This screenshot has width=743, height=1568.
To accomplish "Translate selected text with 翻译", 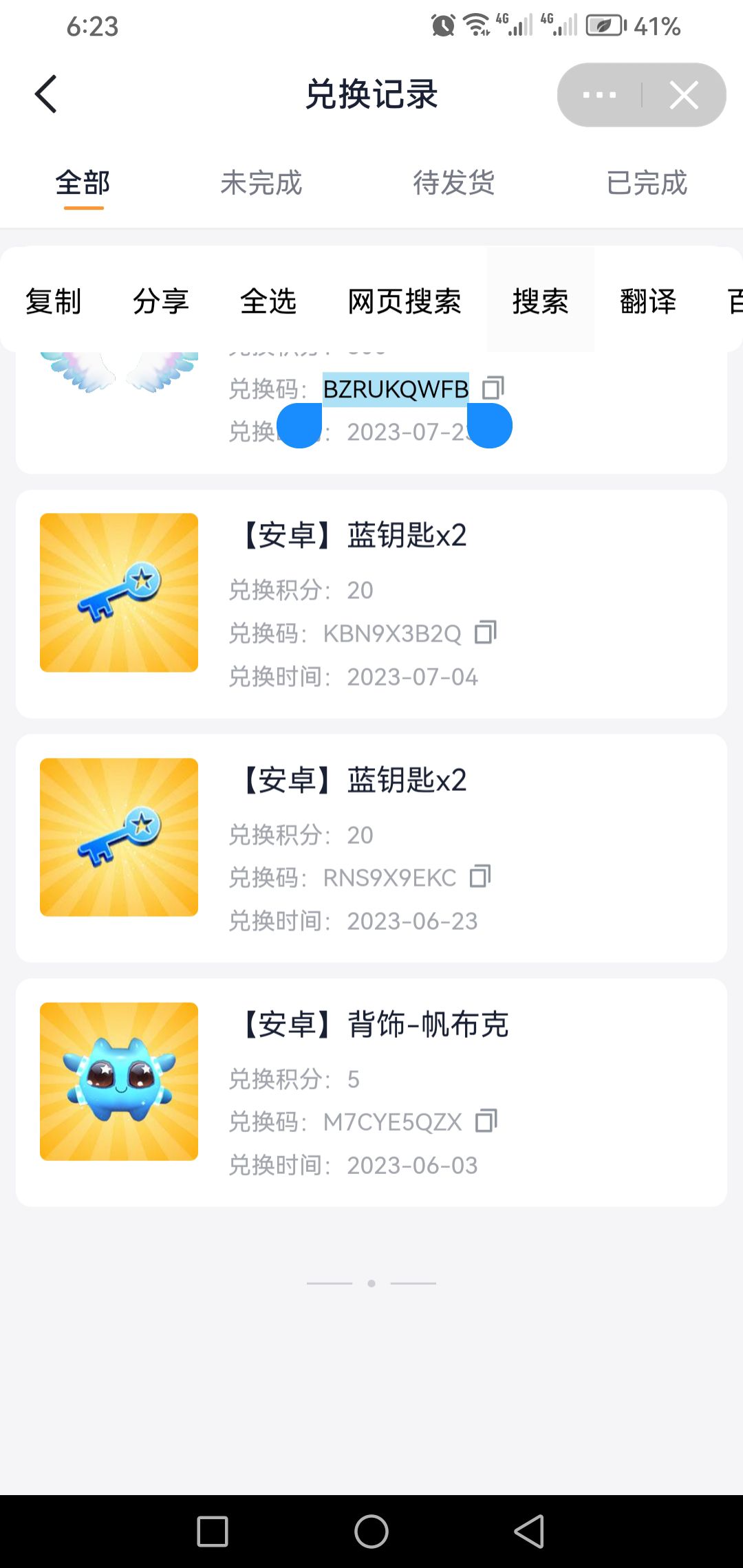I will [648, 301].
